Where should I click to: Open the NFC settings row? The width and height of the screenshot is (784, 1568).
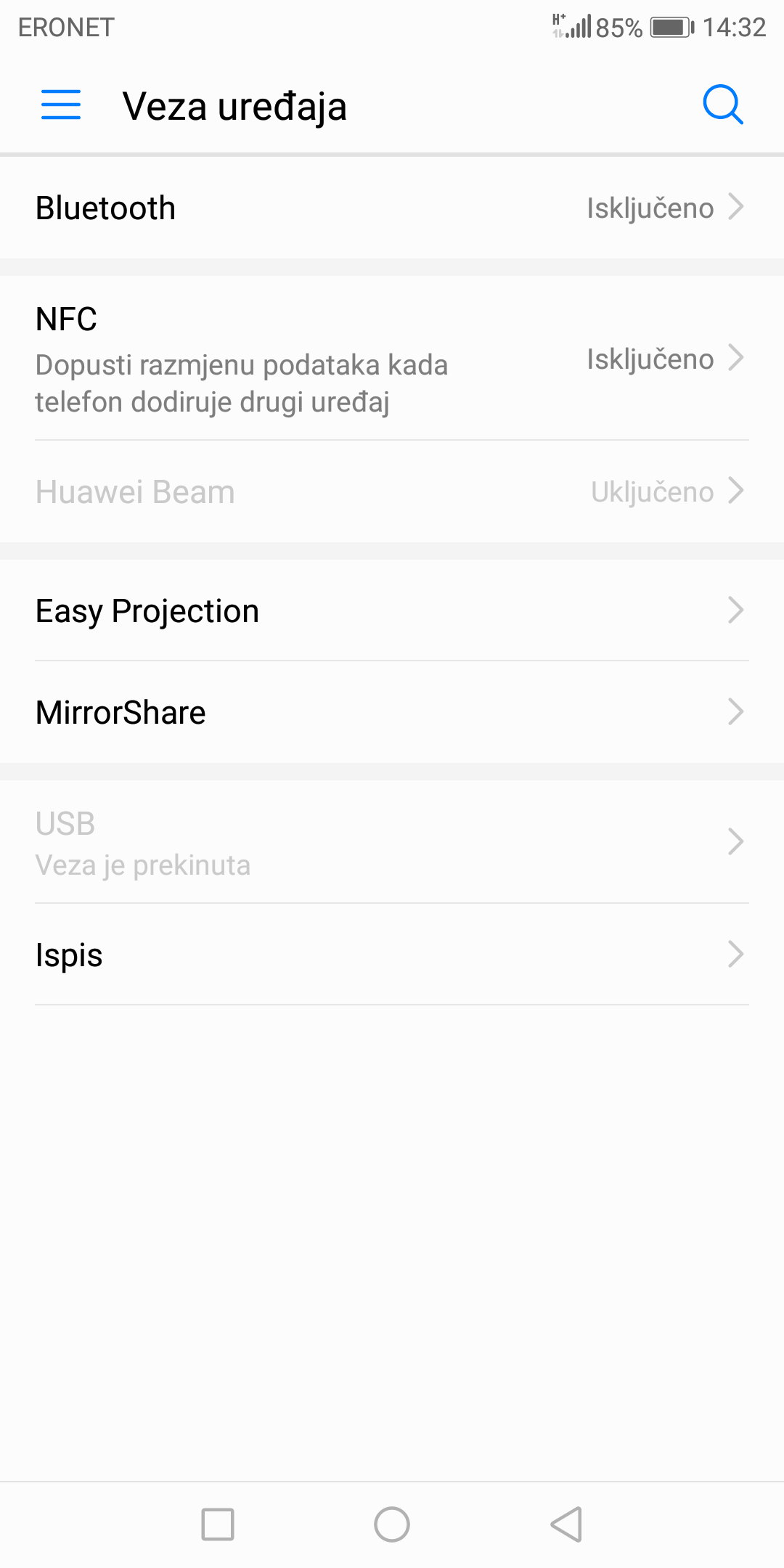click(x=392, y=359)
